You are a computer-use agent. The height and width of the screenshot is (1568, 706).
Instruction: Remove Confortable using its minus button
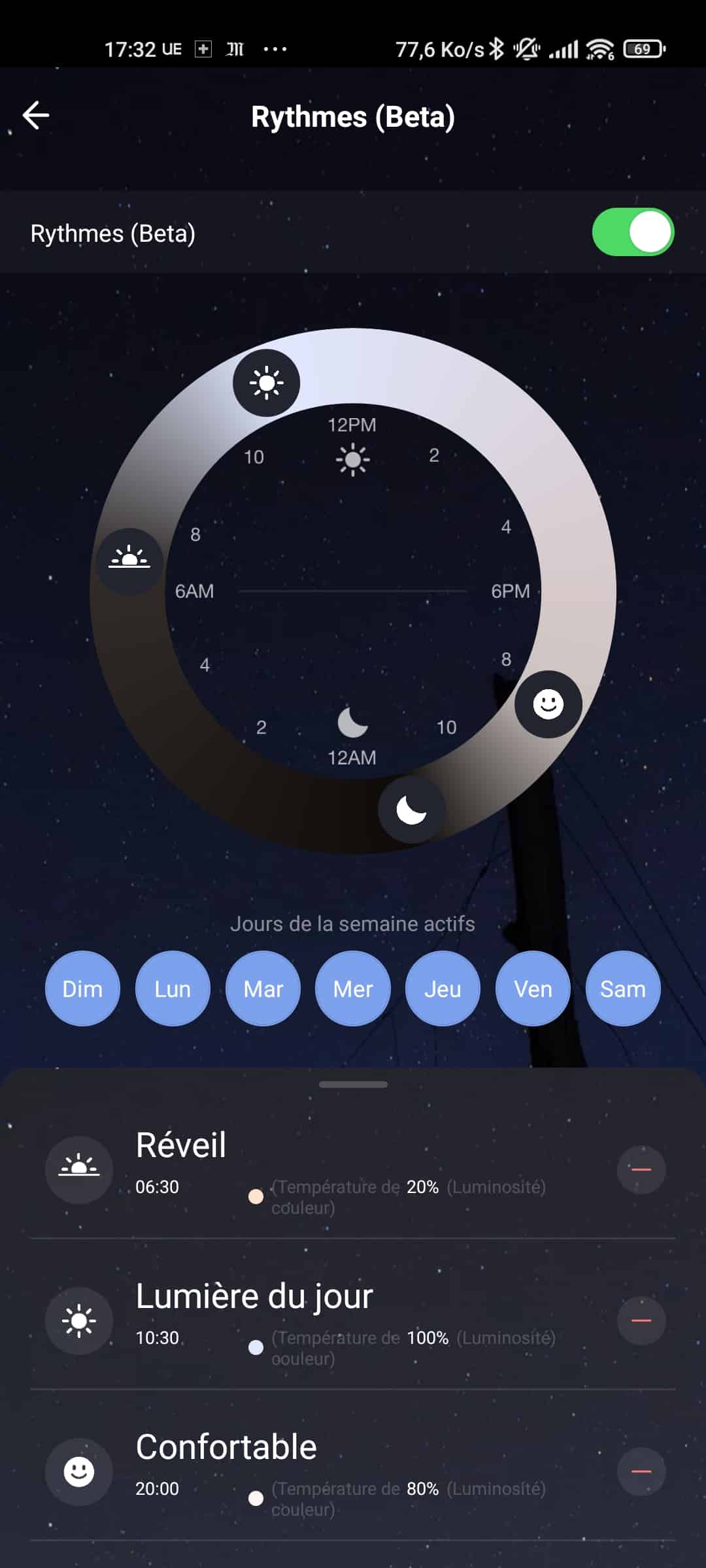coord(641,1471)
